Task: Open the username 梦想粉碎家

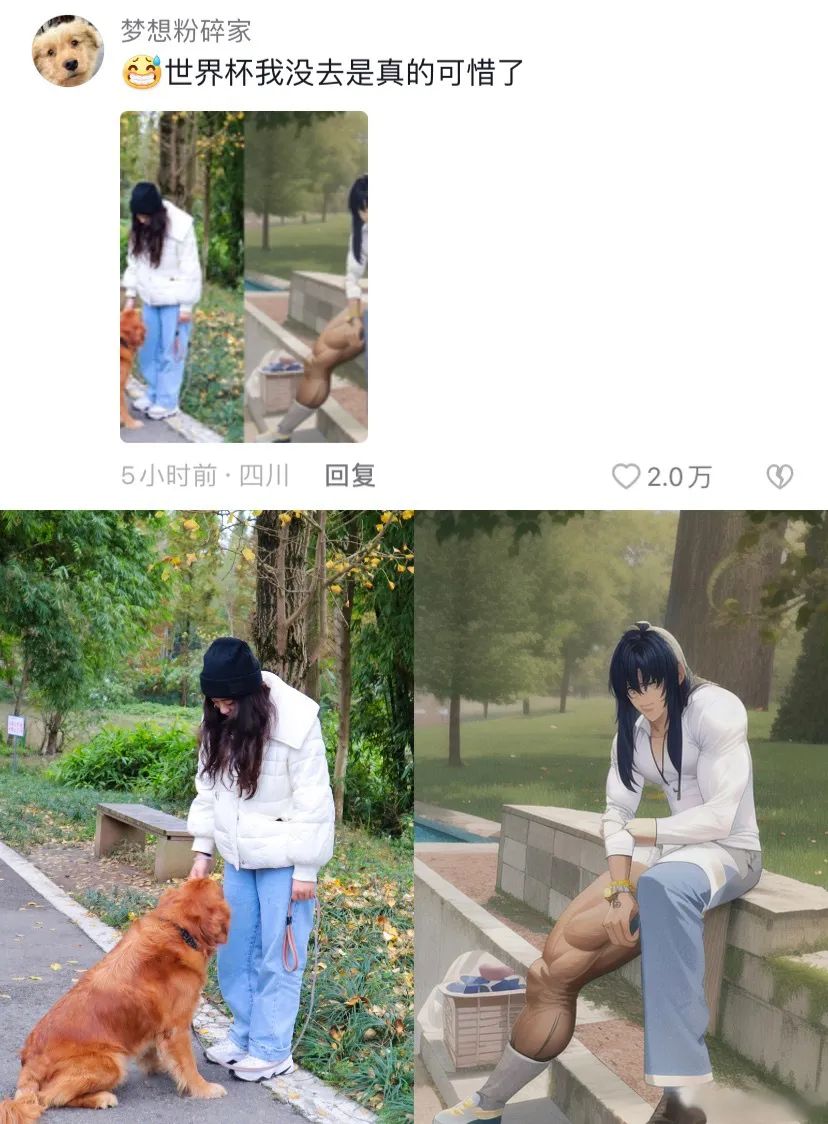Action: (186, 31)
